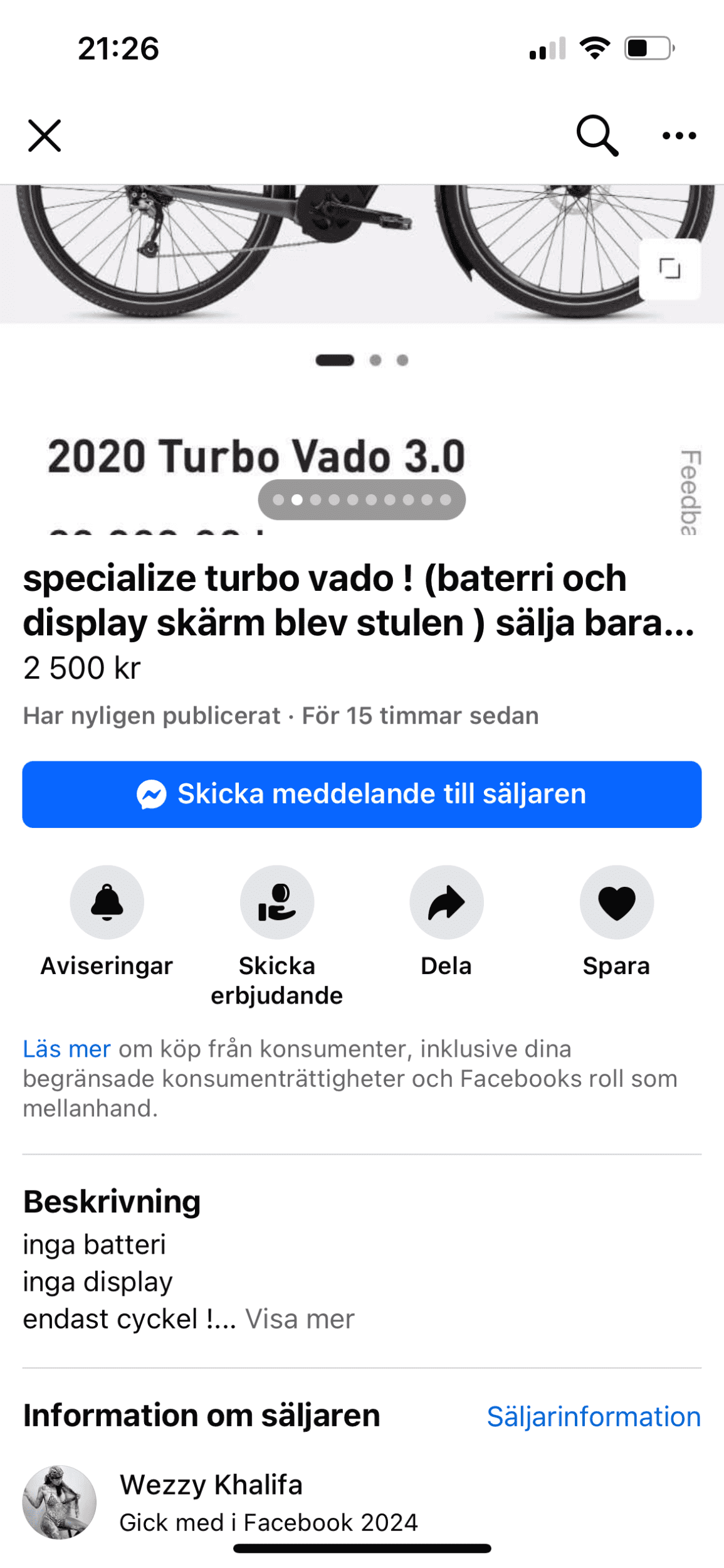
Task: Open Skicka erbjudande to make an offer
Action: click(277, 903)
